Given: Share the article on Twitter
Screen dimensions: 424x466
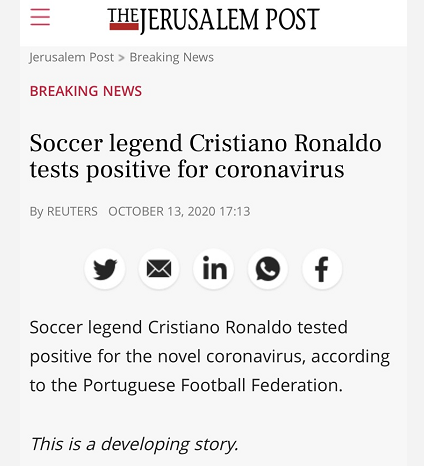Looking at the screenshot, I should tap(105, 269).
